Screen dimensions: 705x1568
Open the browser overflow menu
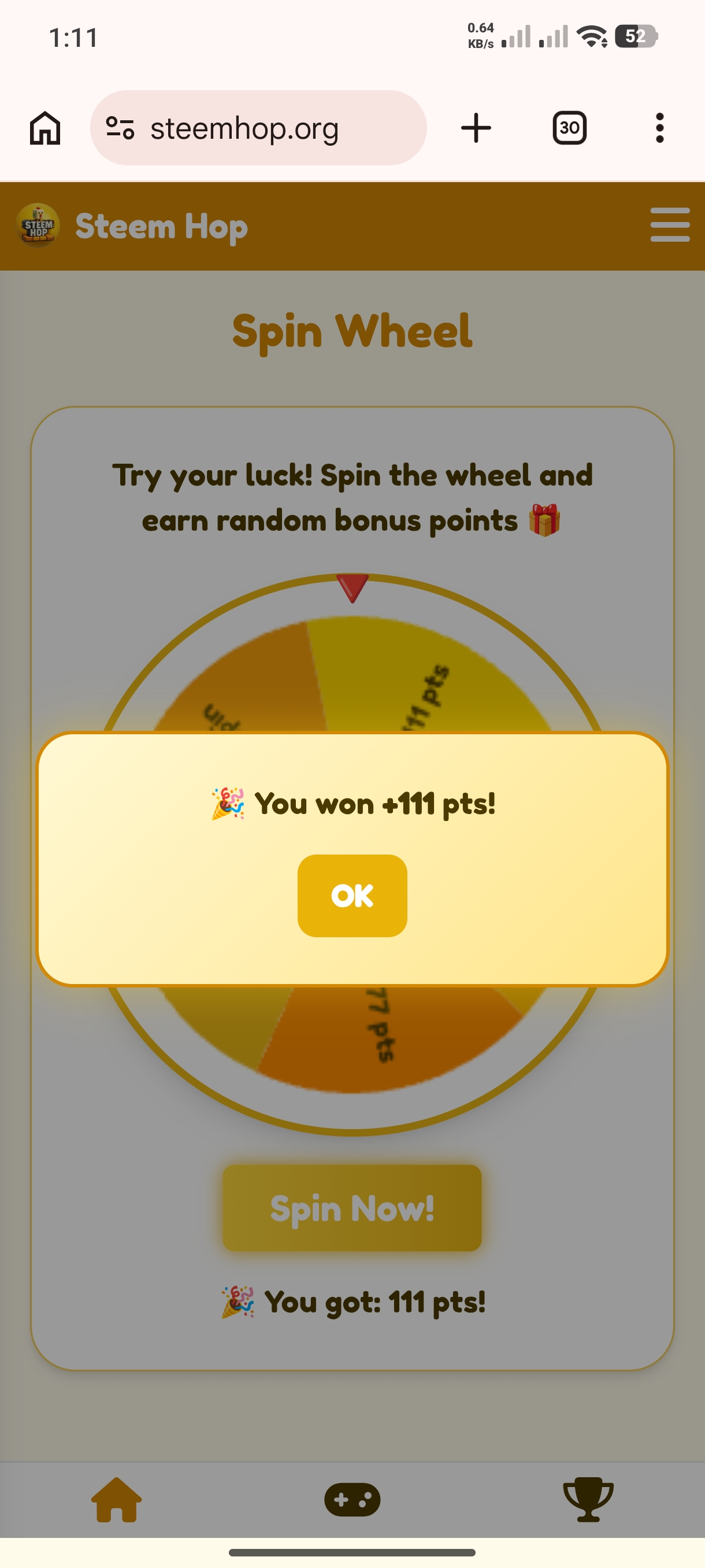pyautogui.click(x=659, y=128)
